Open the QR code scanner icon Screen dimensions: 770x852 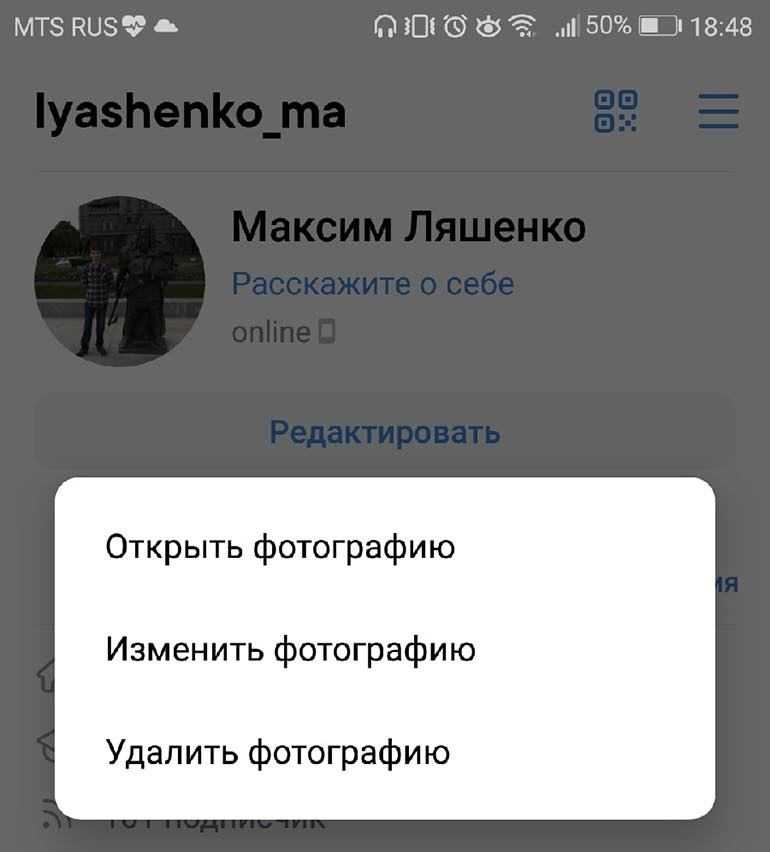coord(616,111)
